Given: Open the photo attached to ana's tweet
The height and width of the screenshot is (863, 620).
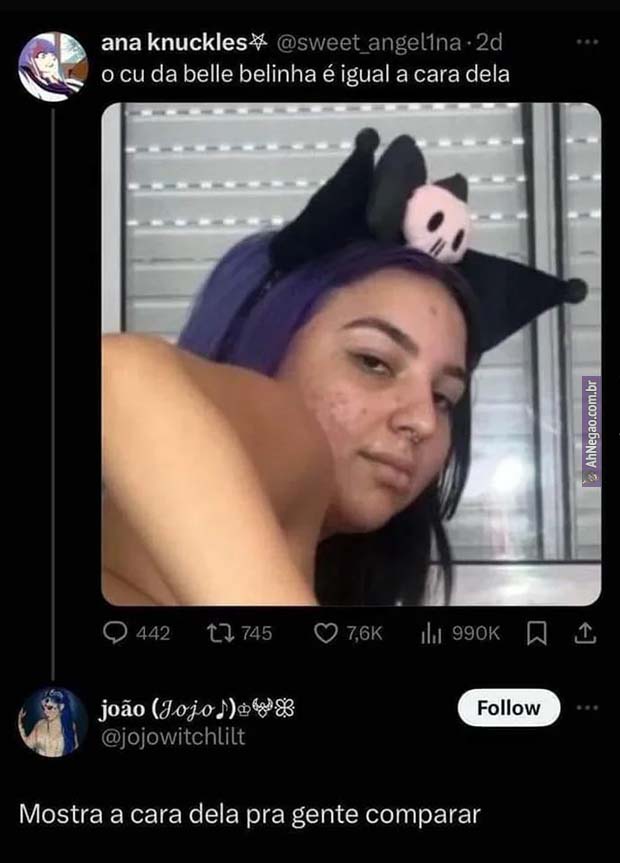Looking at the screenshot, I should coord(351,353).
